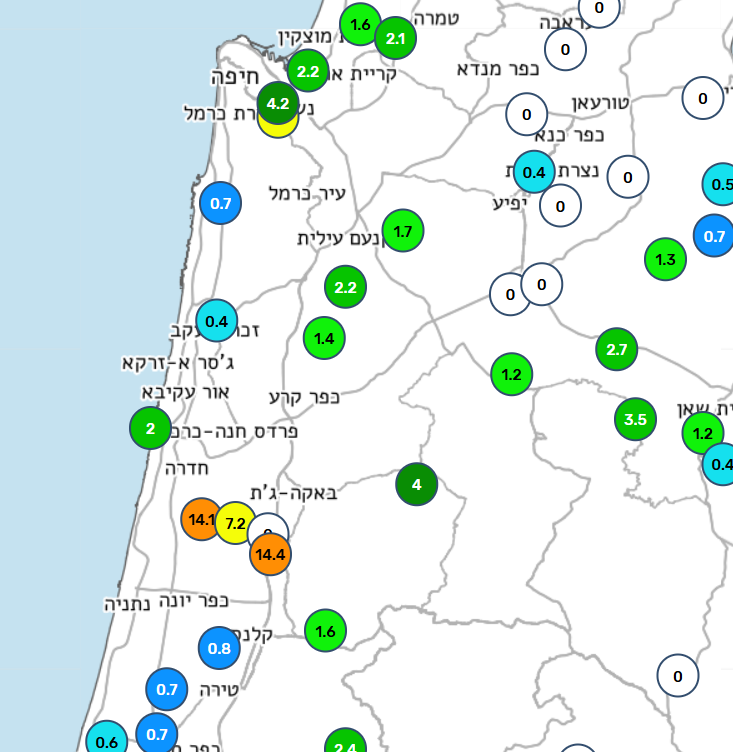This screenshot has height=752, width=733.
Task: Select the yellow 7.2 marker
Action: (x=236, y=523)
